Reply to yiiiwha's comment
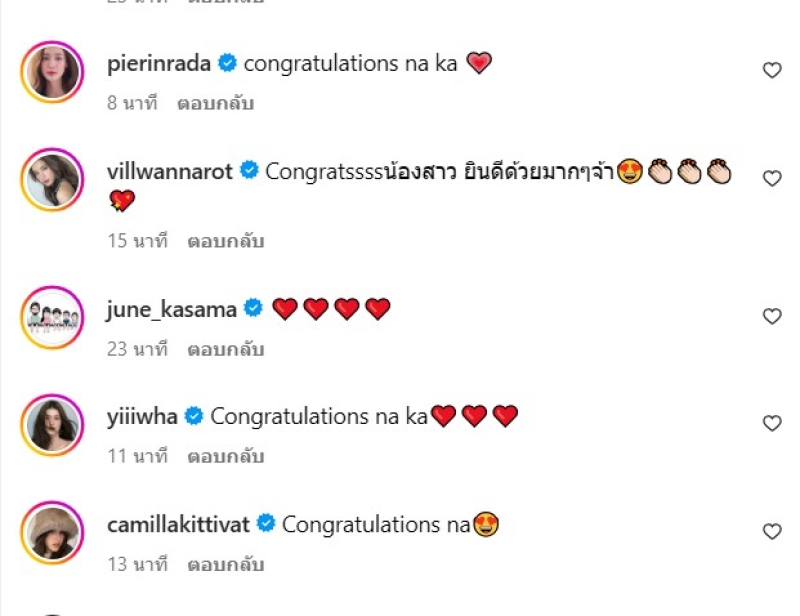 point(225,457)
